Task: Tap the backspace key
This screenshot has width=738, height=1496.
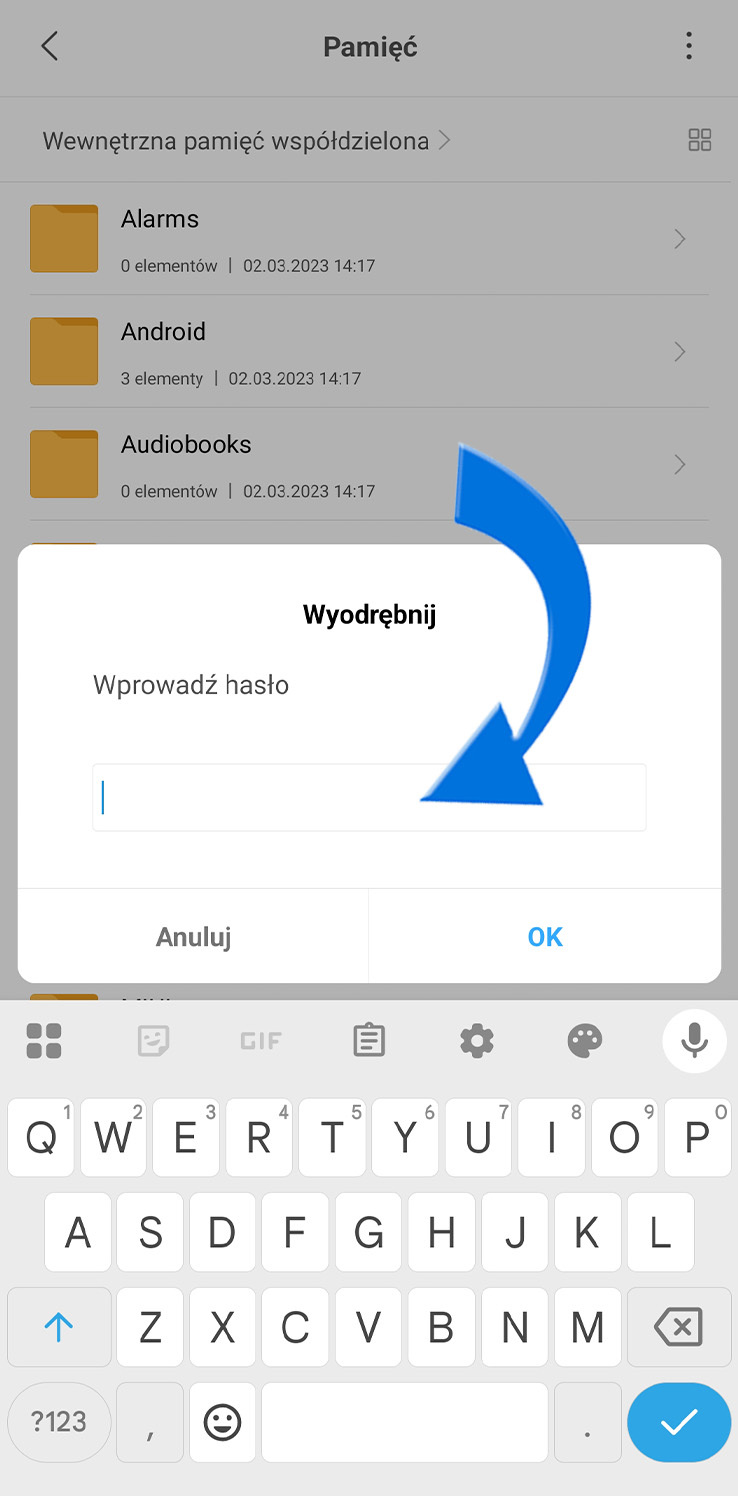Action: (x=678, y=1327)
